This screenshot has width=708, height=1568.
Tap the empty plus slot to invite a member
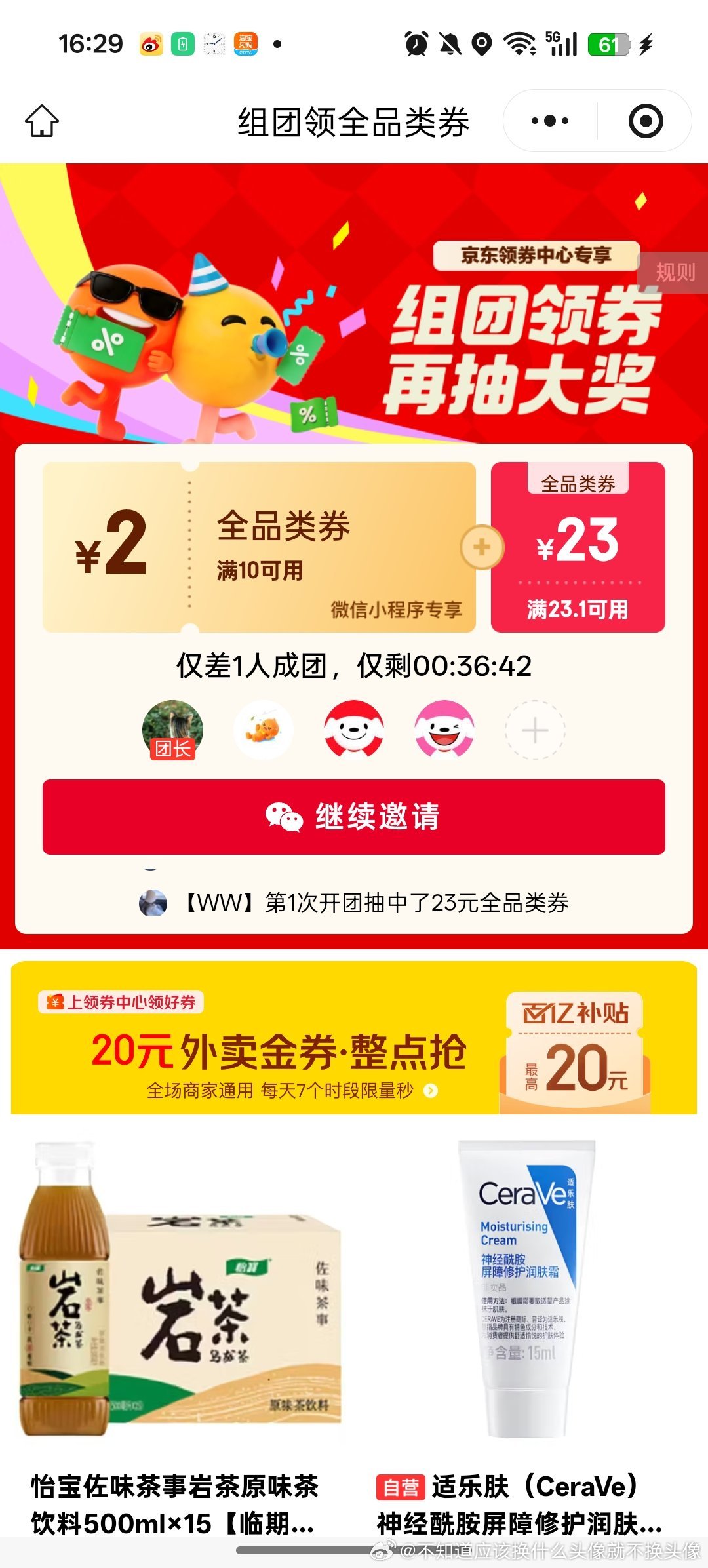click(535, 730)
